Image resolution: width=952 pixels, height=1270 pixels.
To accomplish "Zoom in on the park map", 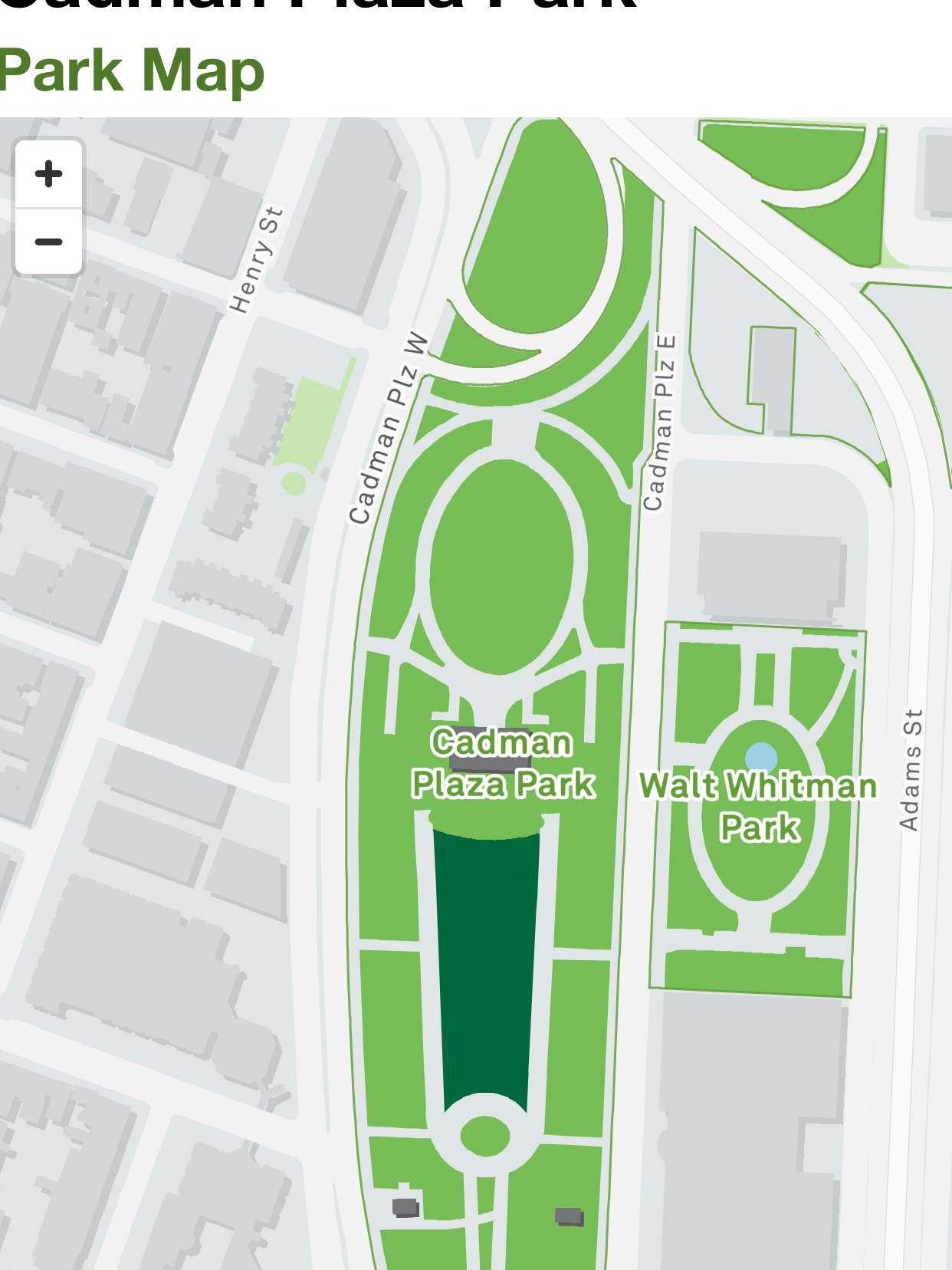I will tap(49, 174).
